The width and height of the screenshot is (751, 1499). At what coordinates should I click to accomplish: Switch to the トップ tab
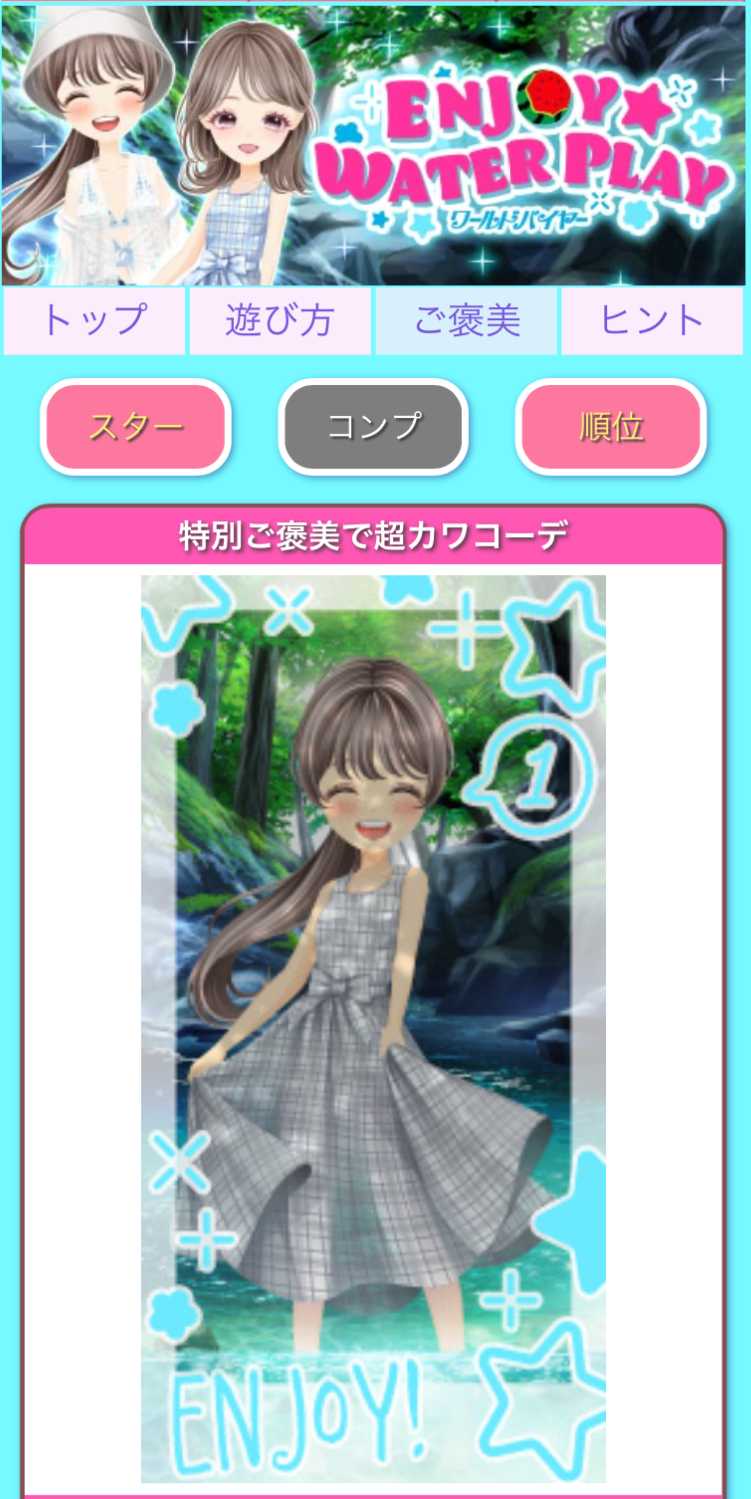pyautogui.click(x=94, y=321)
